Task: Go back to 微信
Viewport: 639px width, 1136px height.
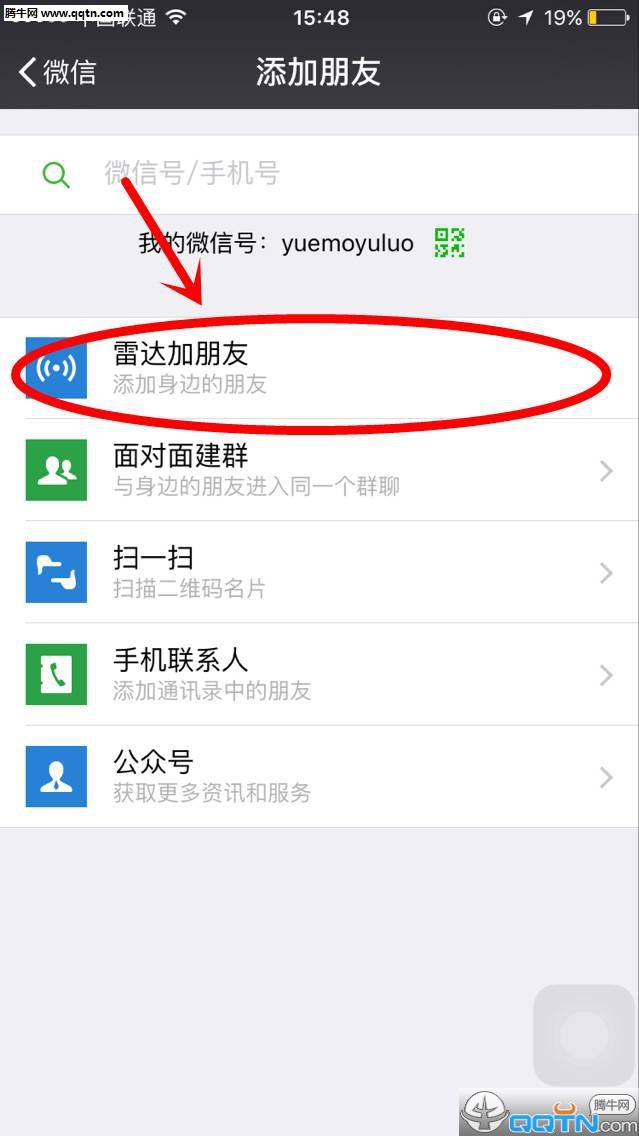Action: pyautogui.click(x=58, y=73)
